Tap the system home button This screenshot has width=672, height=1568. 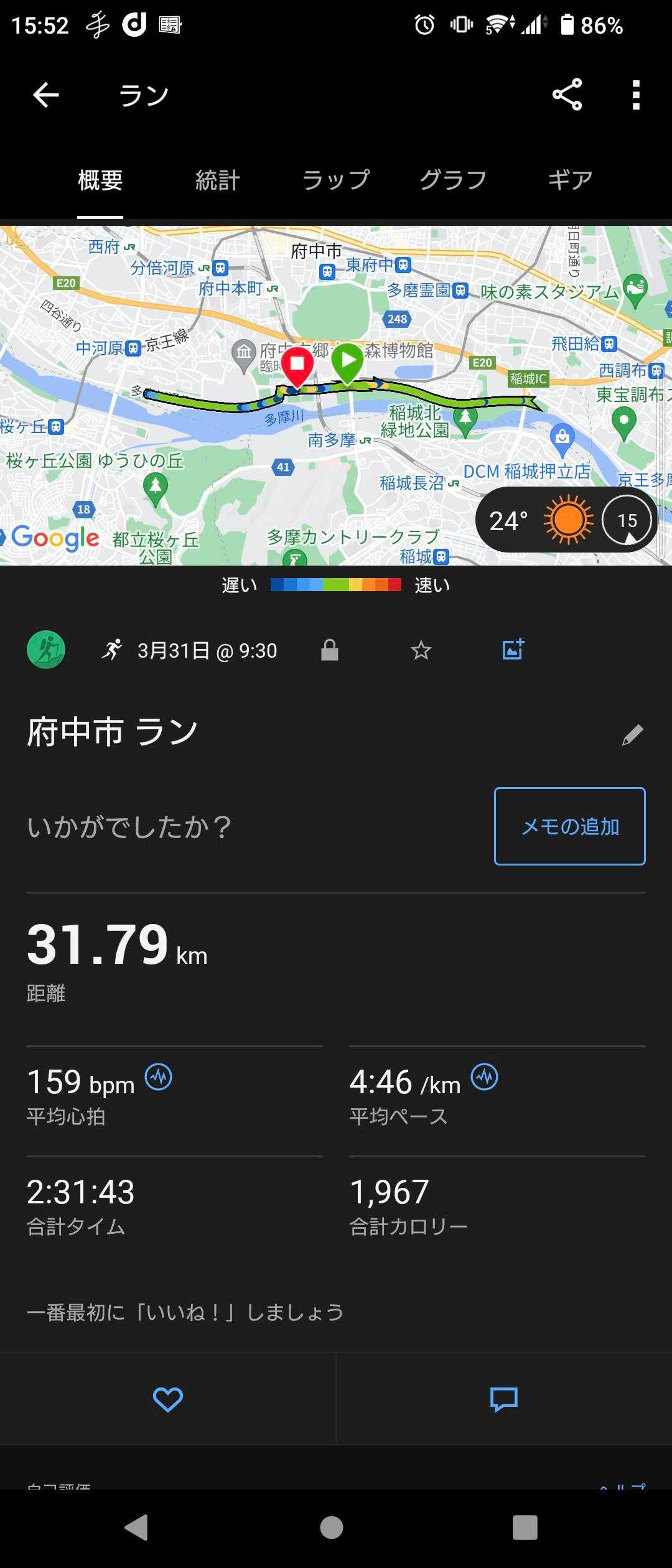pyautogui.click(x=331, y=1527)
